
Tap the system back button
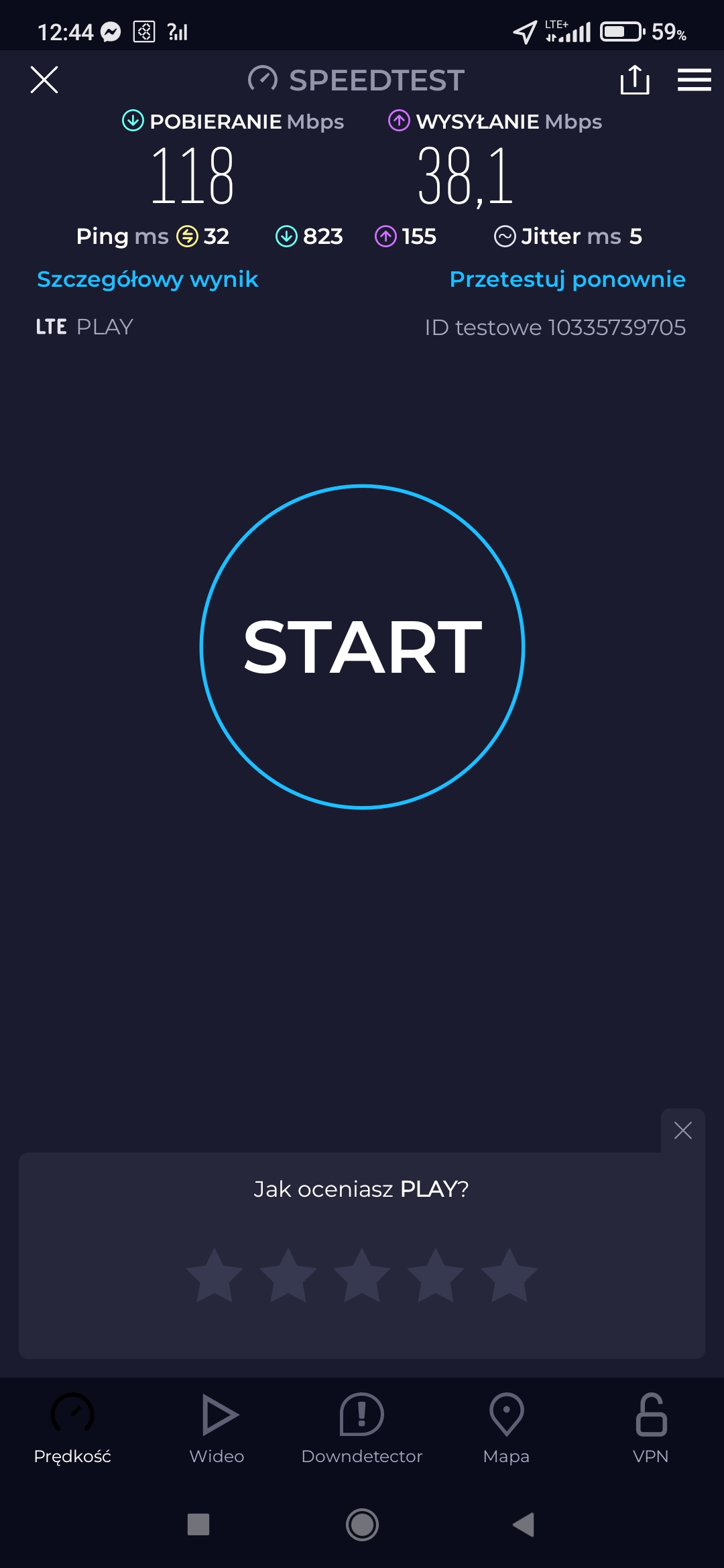point(524,1524)
